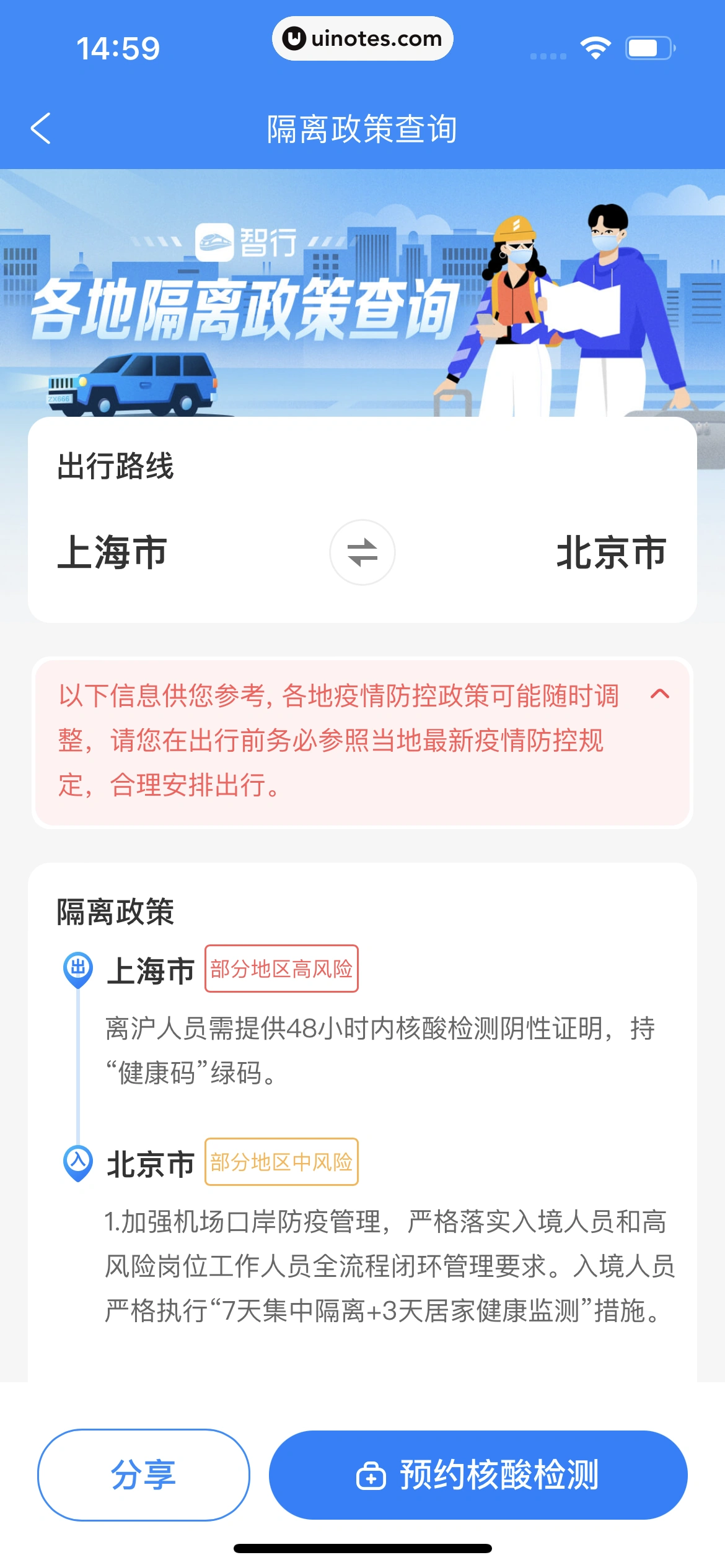This screenshot has height=1568, width=725.
Task: Swap departure and destination cities
Action: (362, 552)
